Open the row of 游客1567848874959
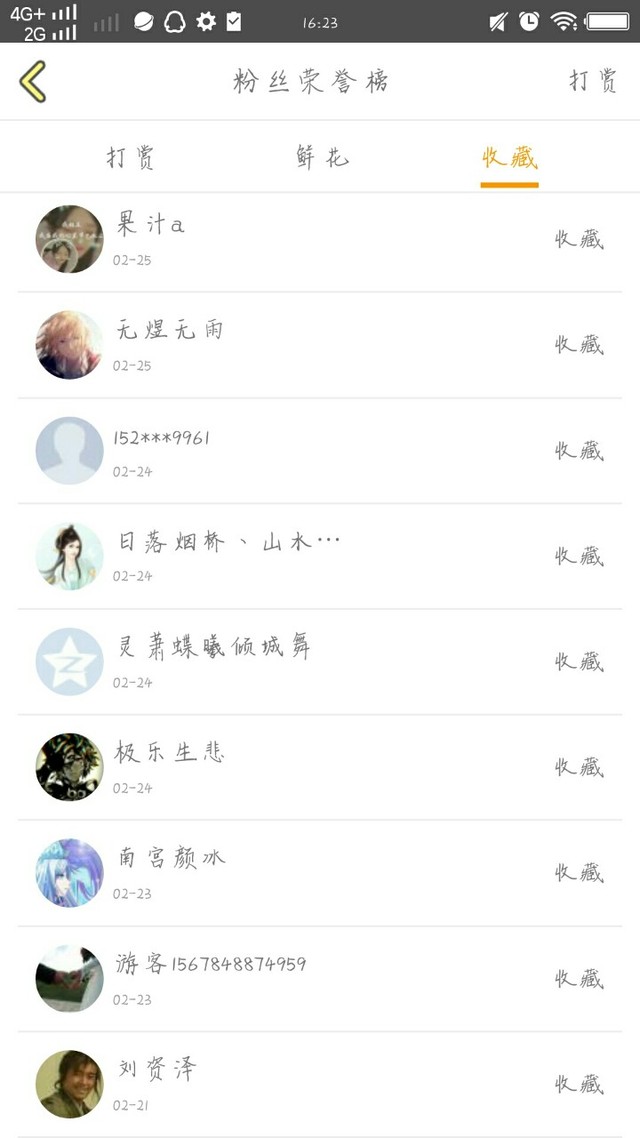This screenshot has width=640, height=1138. (x=320, y=978)
